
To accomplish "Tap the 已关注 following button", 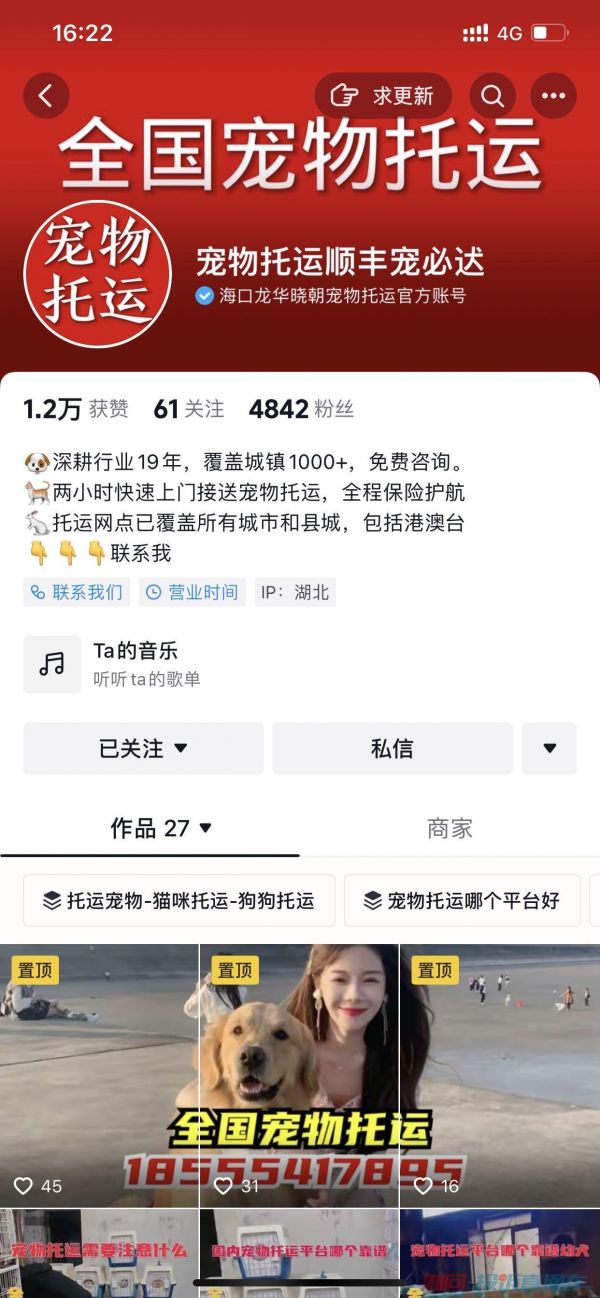I will coord(143,748).
